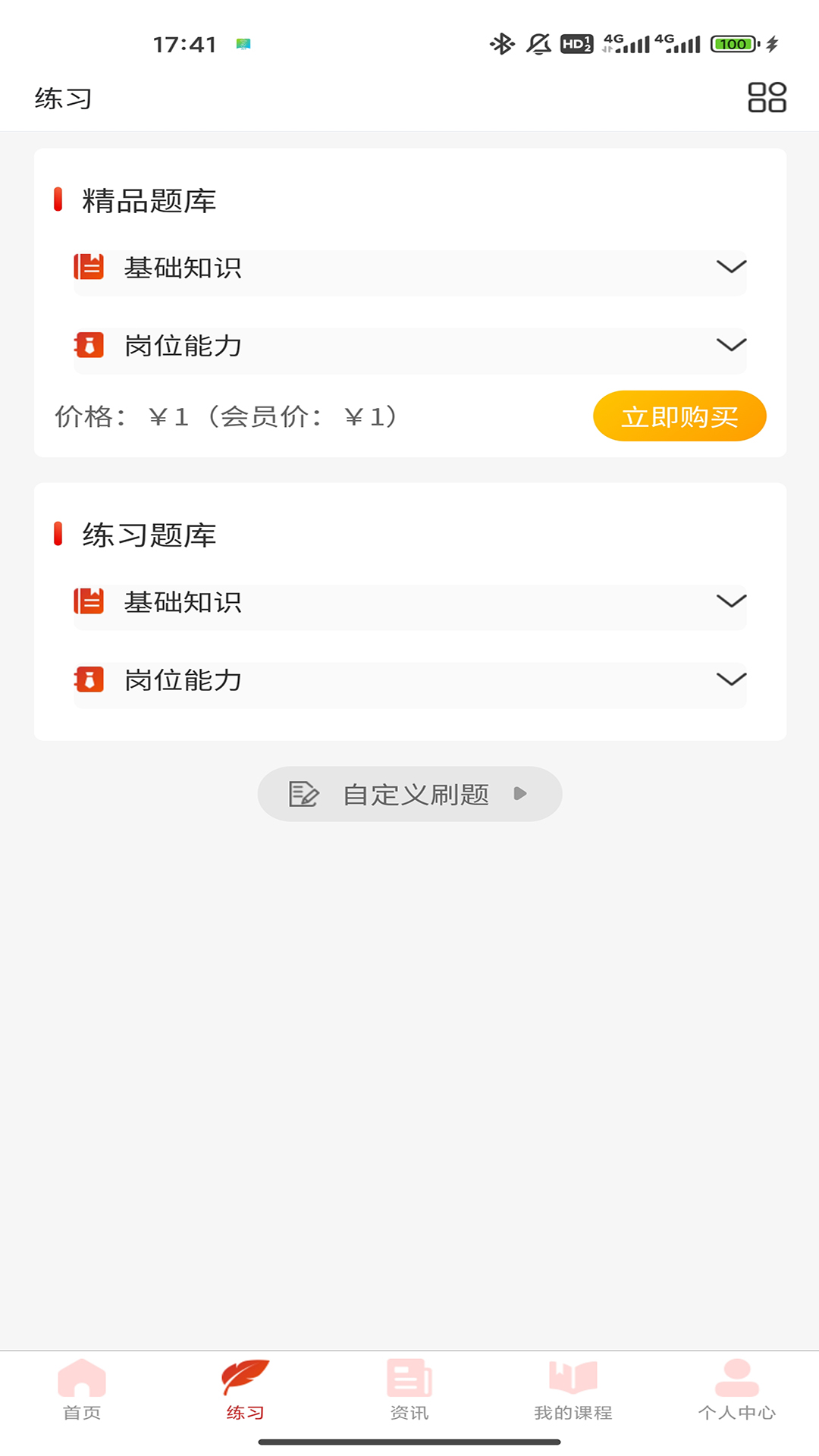The height and width of the screenshot is (1456, 819).
Task: Click the 岗位能力 icon under 练习题库
Action: coord(89,681)
